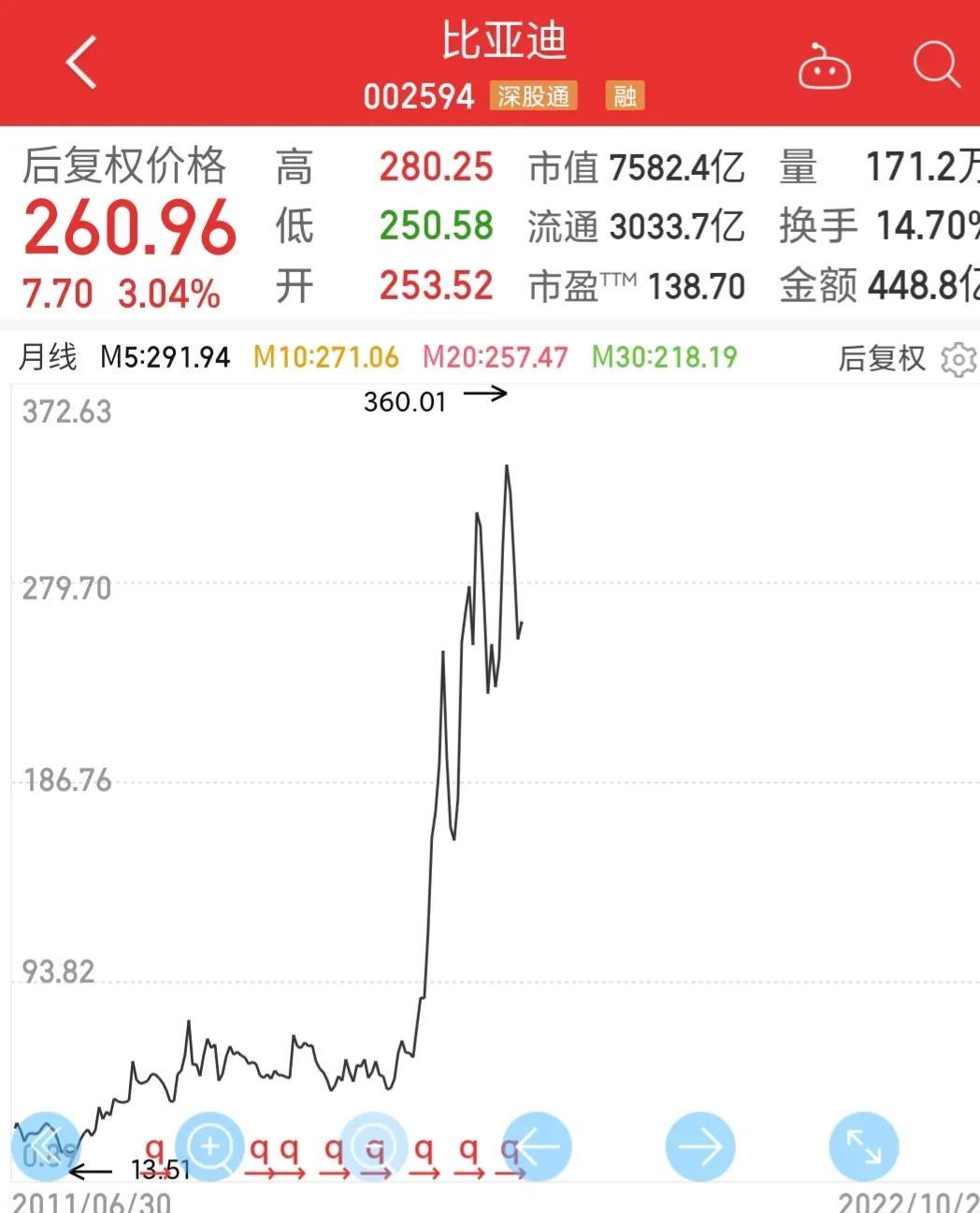Open chart settings gear next to 后复权
980x1213 pixels.
pos(958,359)
